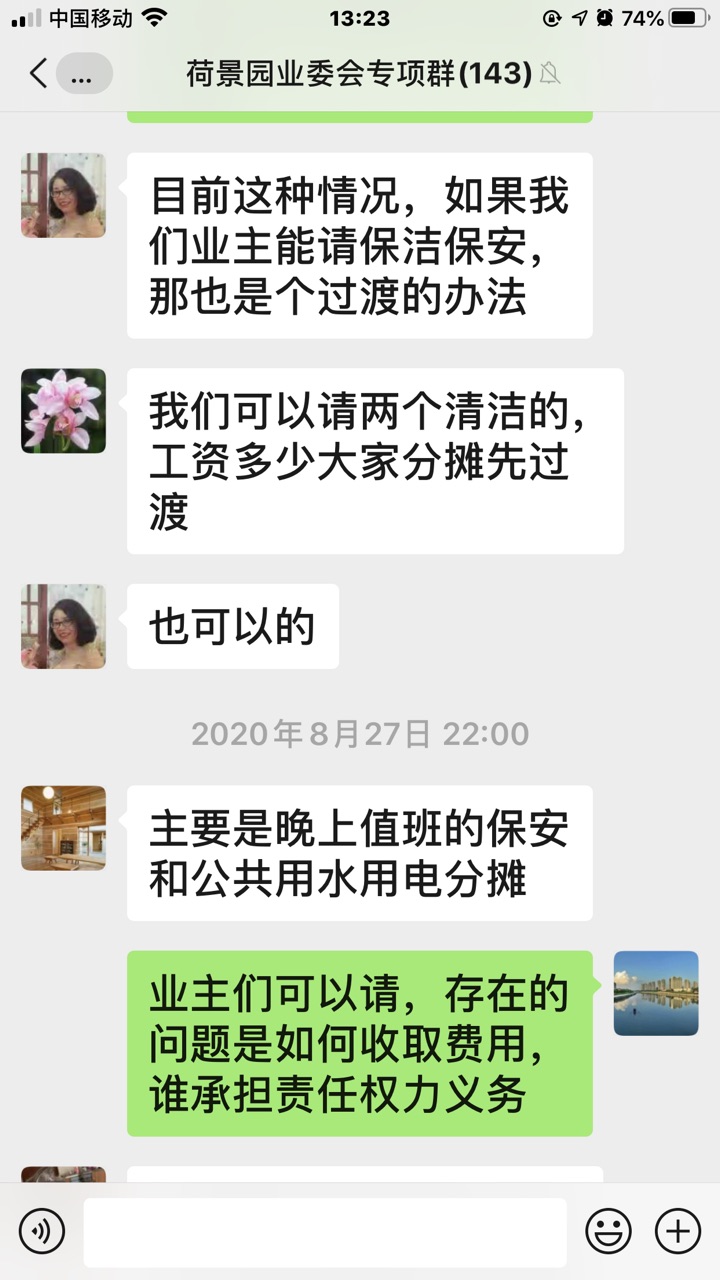Go back to the chat list

click(38, 73)
